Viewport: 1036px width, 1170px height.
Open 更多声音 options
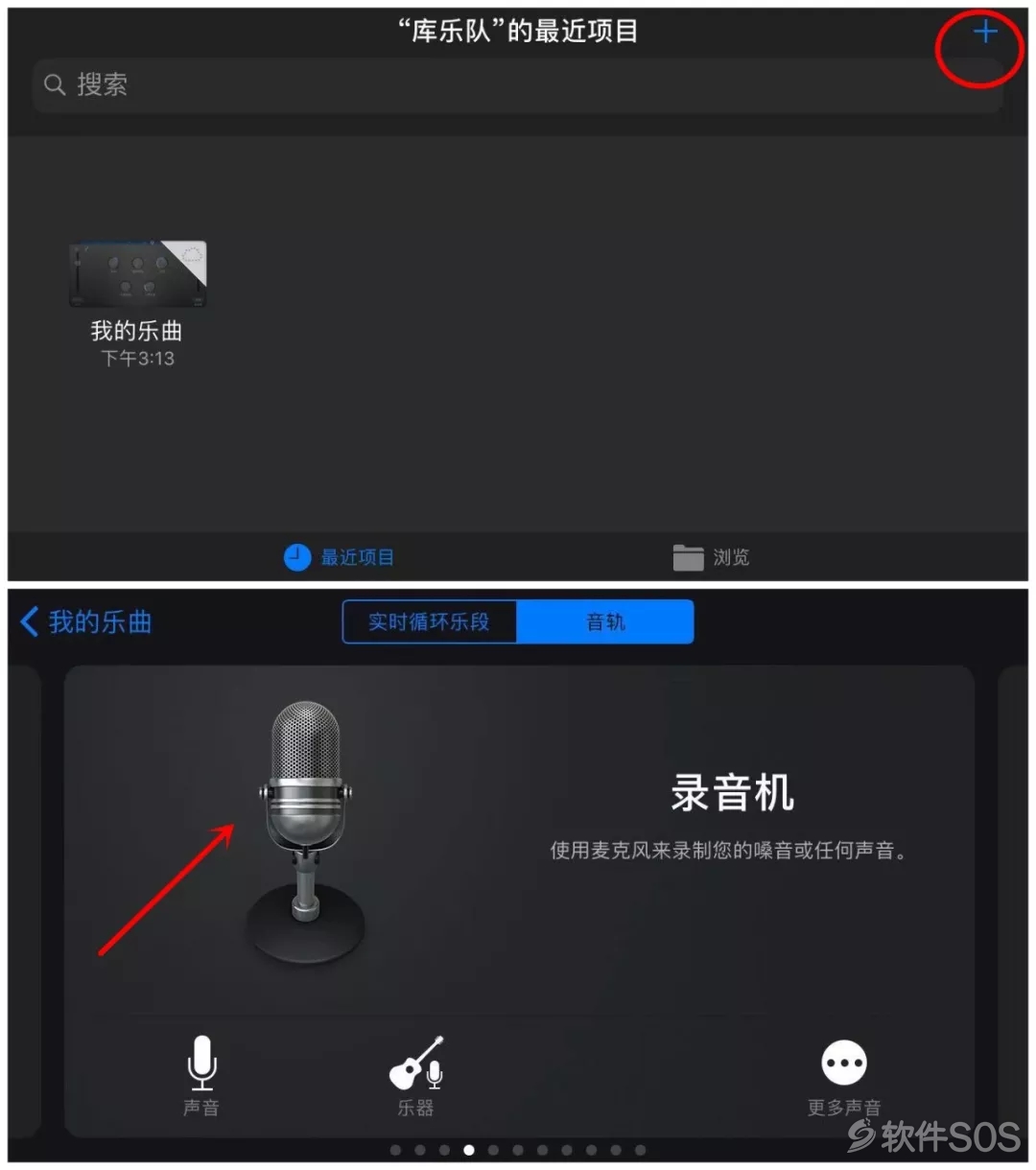click(844, 1075)
